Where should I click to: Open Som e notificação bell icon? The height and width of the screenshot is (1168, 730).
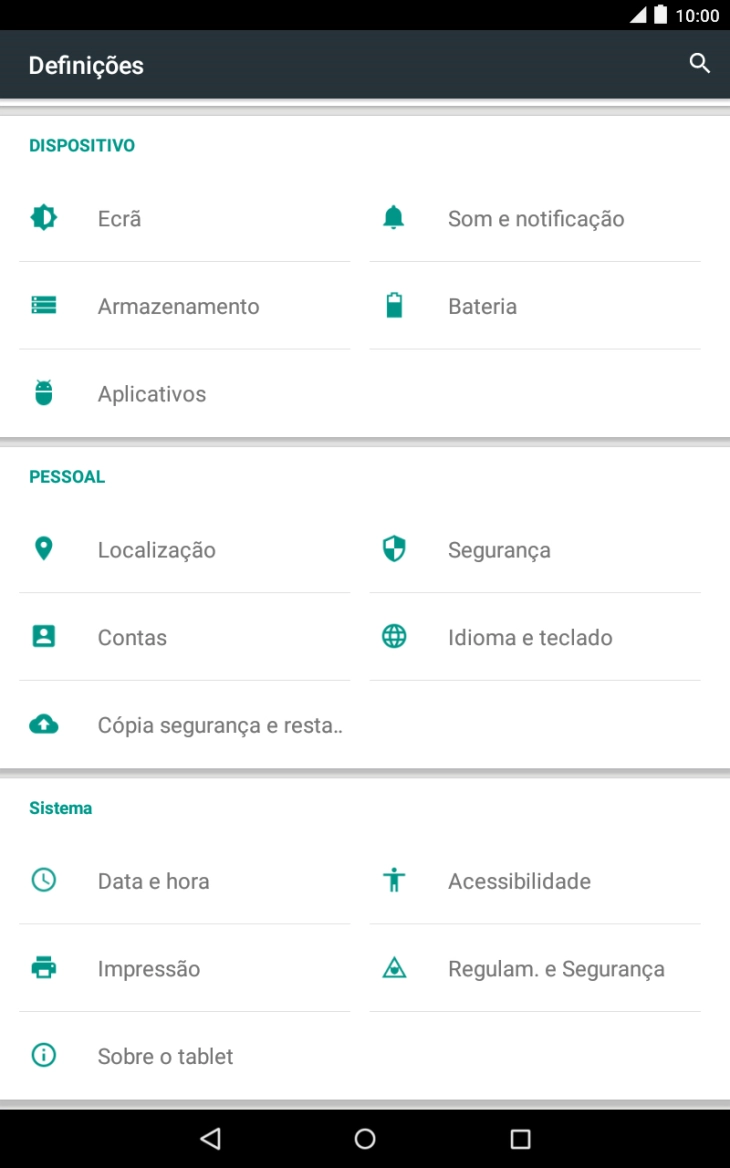(x=394, y=218)
